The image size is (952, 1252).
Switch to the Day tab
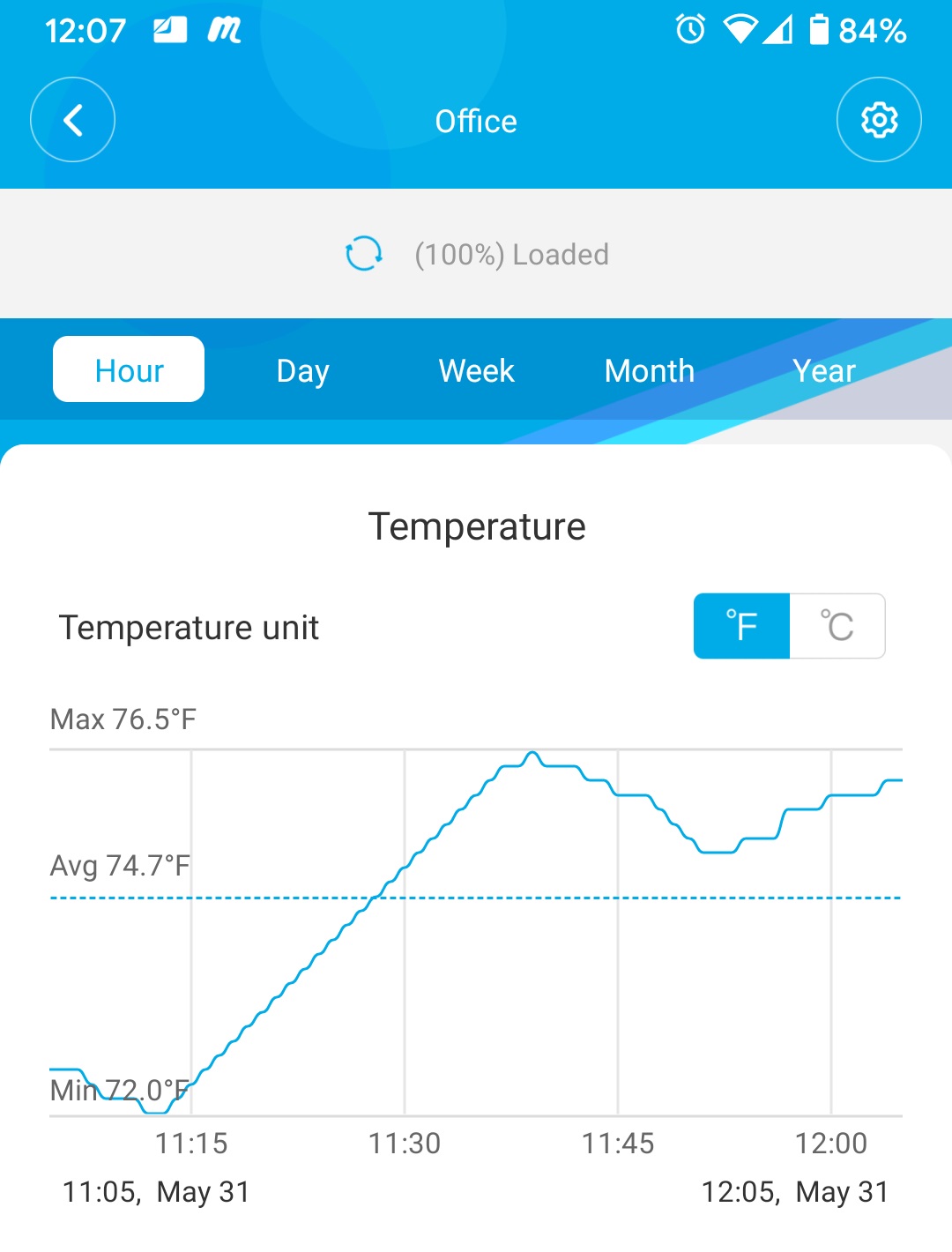(x=301, y=369)
